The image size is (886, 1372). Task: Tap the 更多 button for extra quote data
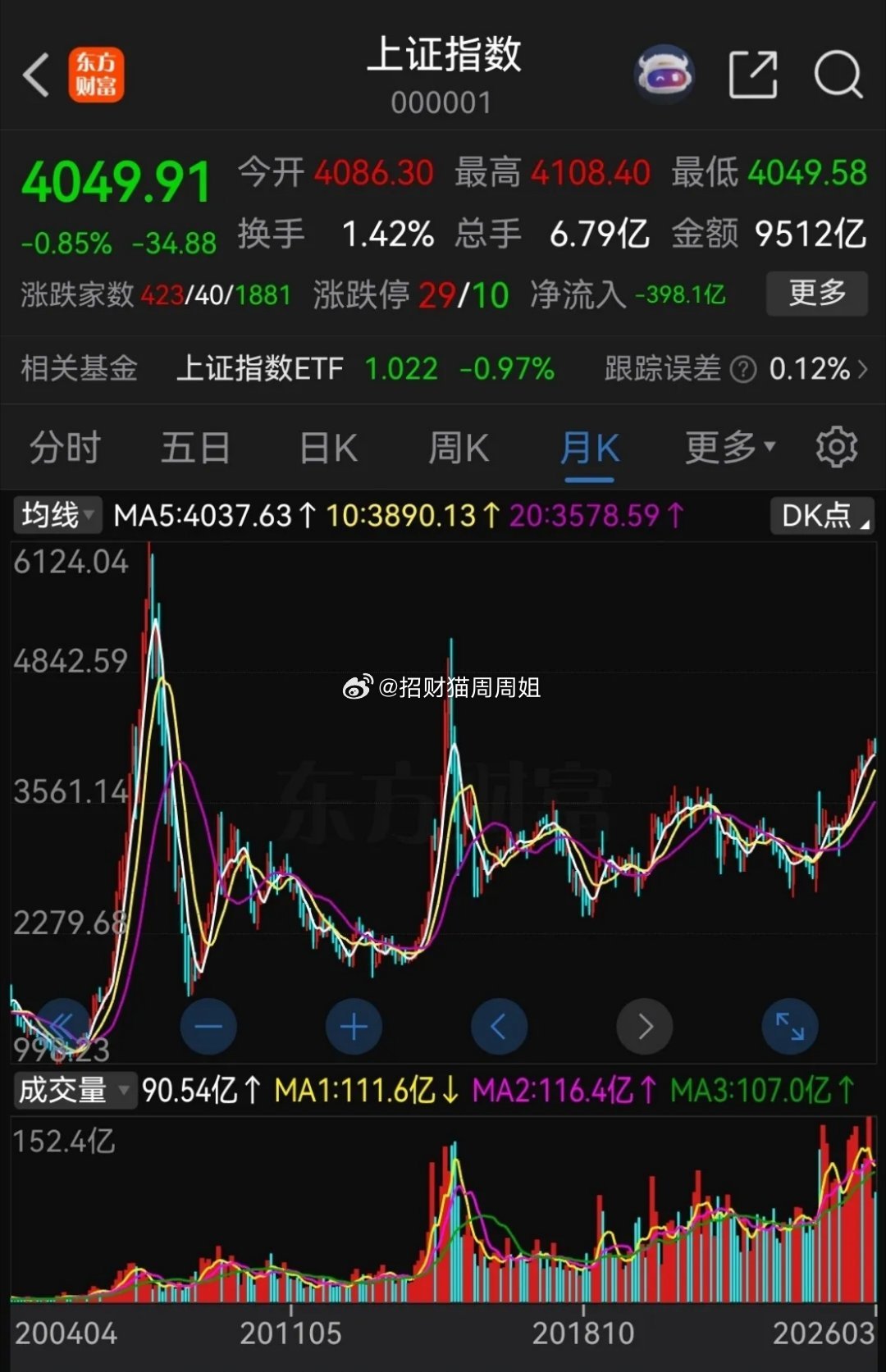click(817, 293)
